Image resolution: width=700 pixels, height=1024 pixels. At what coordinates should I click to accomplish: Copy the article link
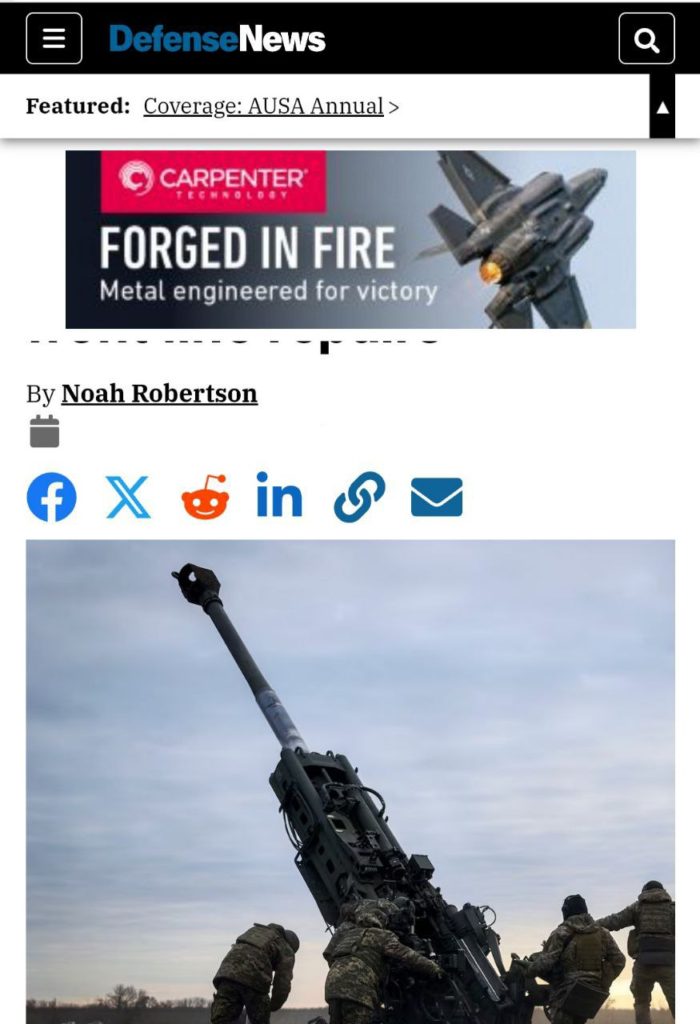359,497
